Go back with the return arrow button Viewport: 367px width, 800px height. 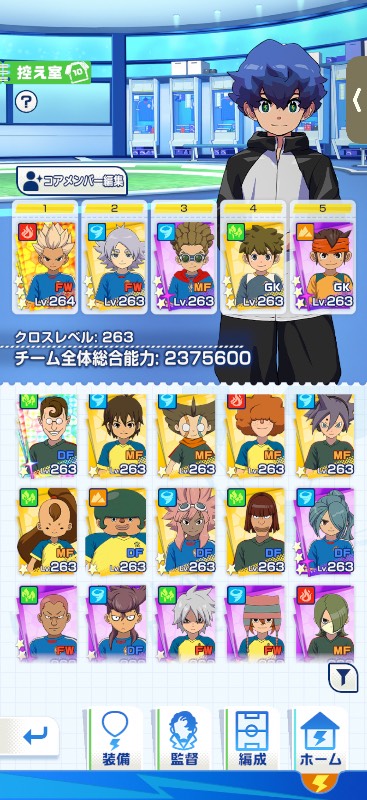tap(32, 736)
